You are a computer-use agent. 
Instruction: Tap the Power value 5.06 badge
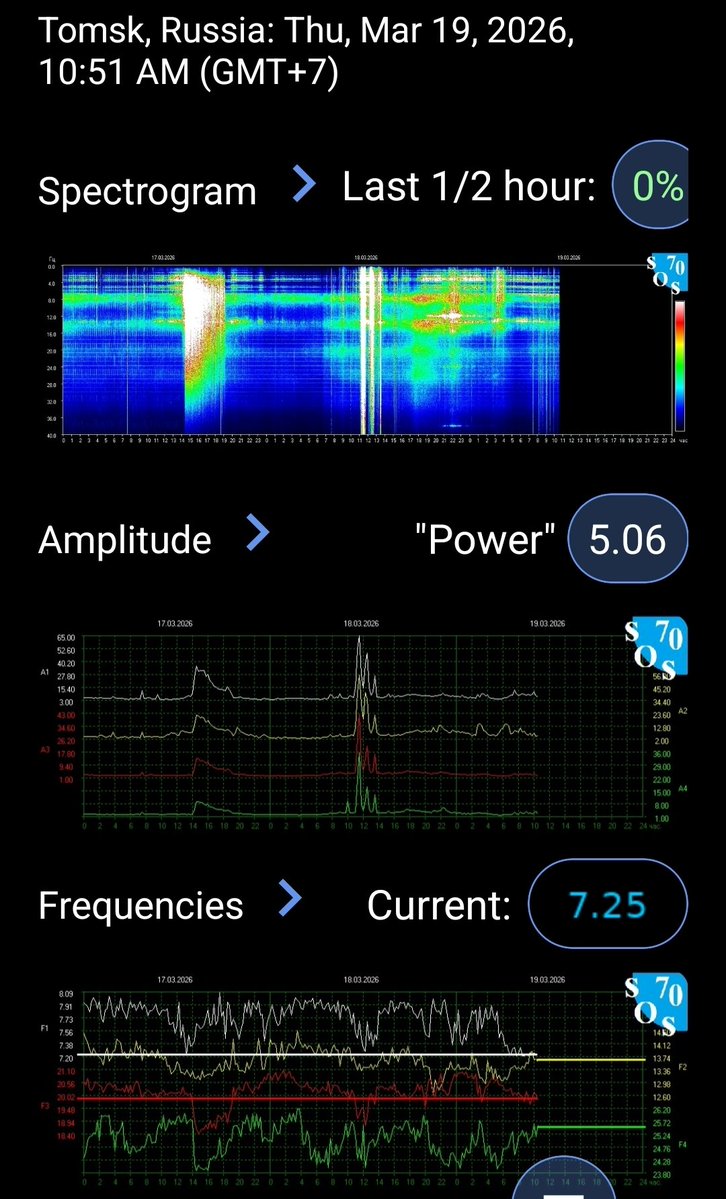pos(628,539)
